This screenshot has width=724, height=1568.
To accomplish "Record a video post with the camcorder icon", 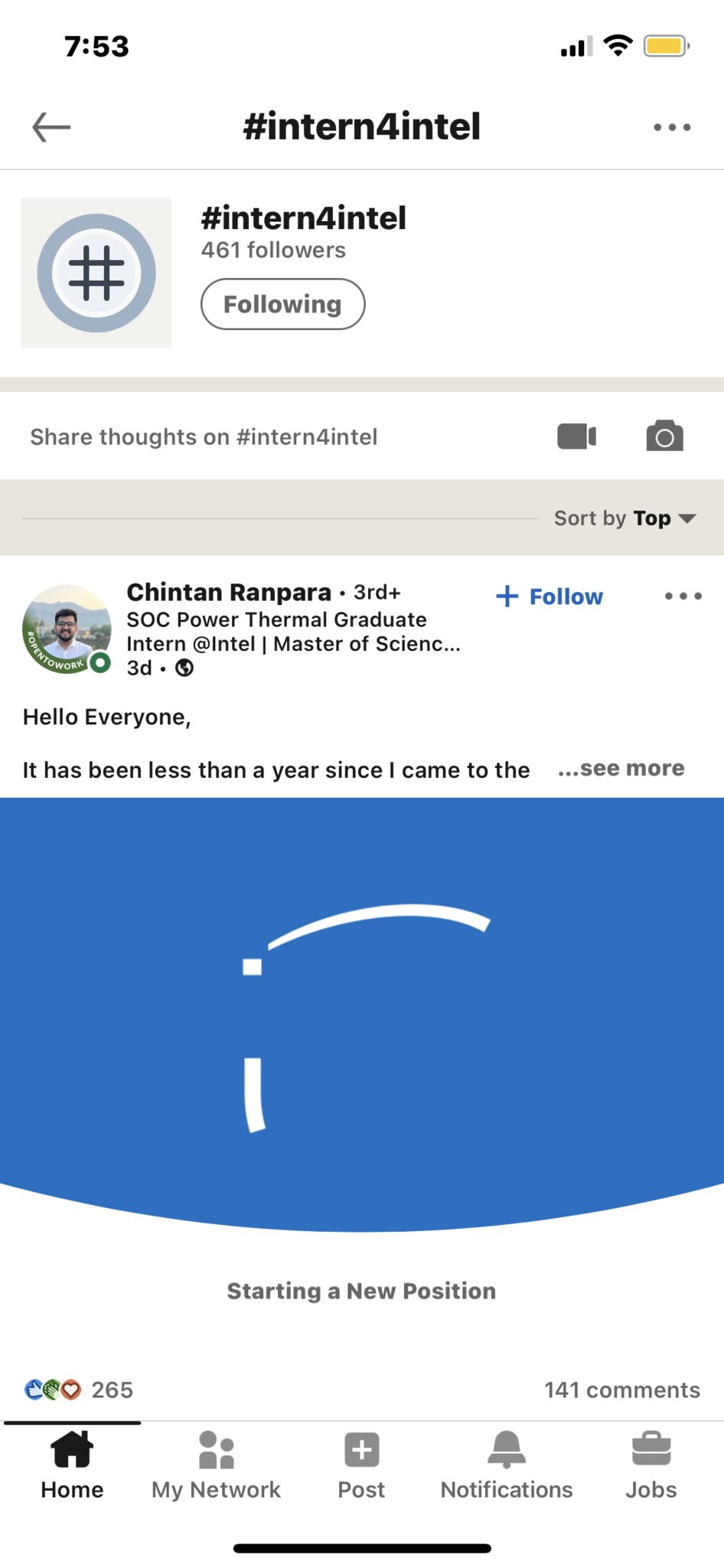I will pyautogui.click(x=576, y=436).
